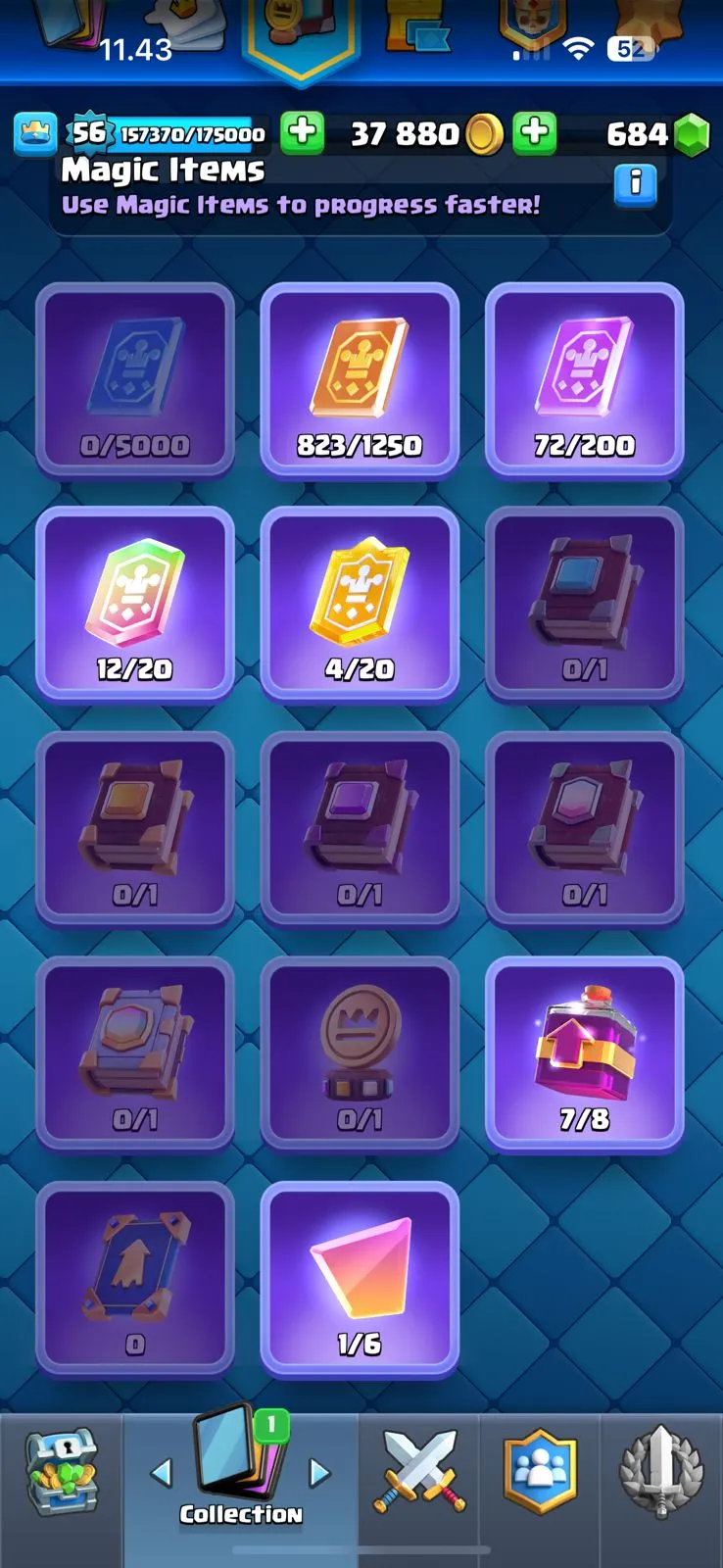Open the crown profile icon
The height and width of the screenshot is (1568, 723).
tap(35, 133)
